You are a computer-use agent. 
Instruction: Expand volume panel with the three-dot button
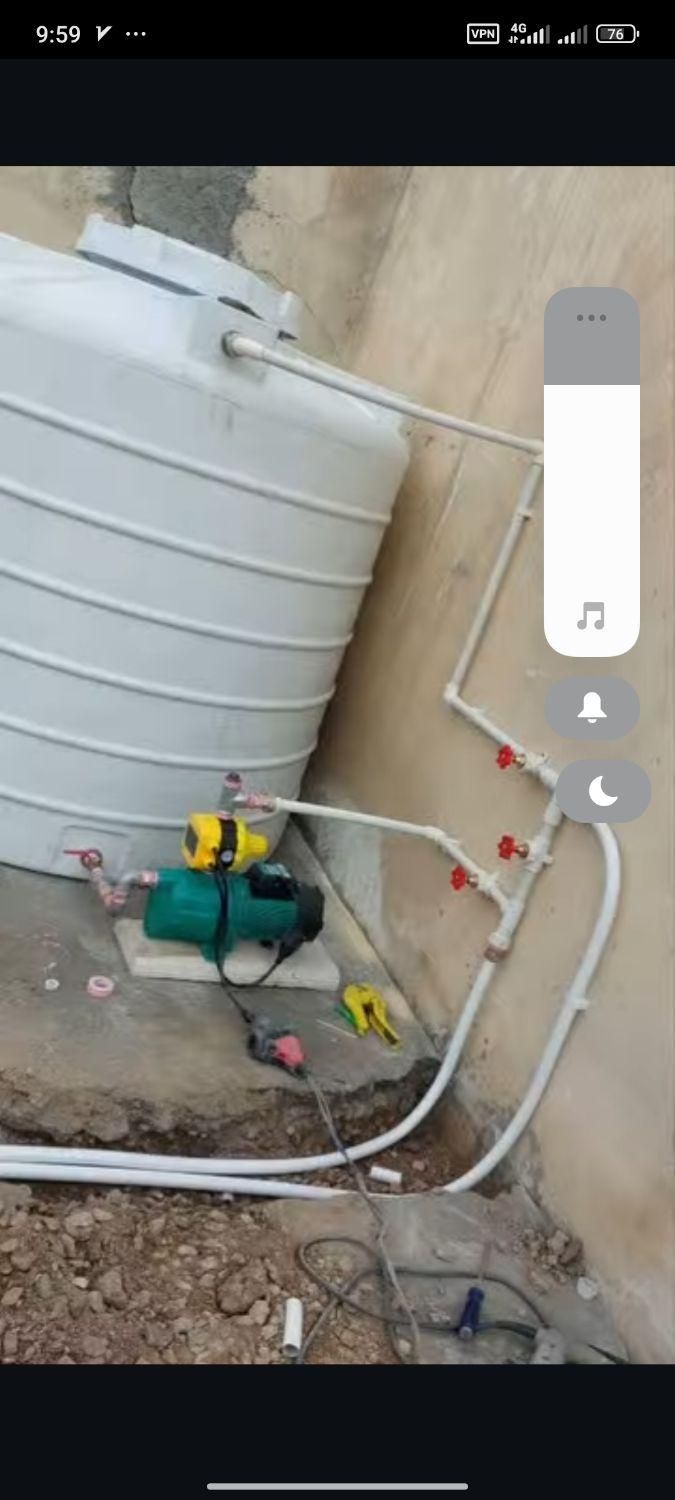click(x=591, y=318)
